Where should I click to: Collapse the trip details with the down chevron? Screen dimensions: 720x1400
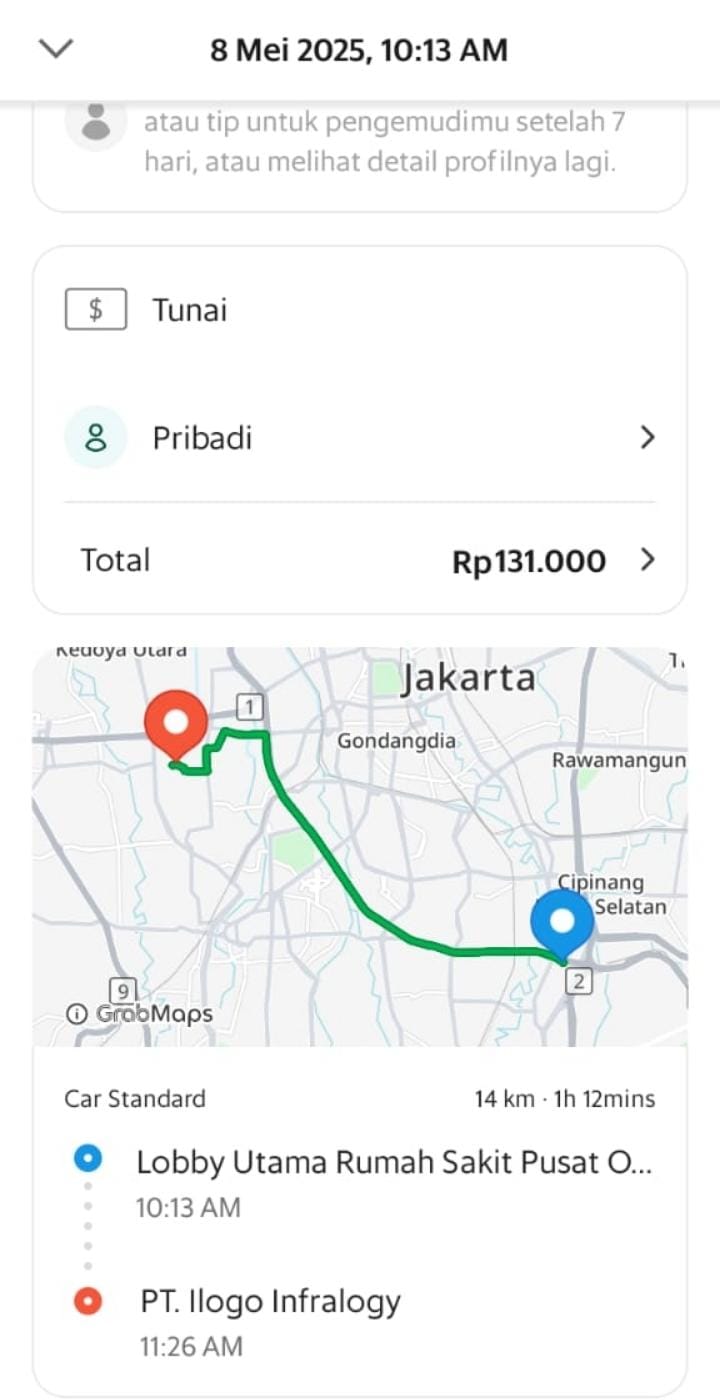point(55,49)
